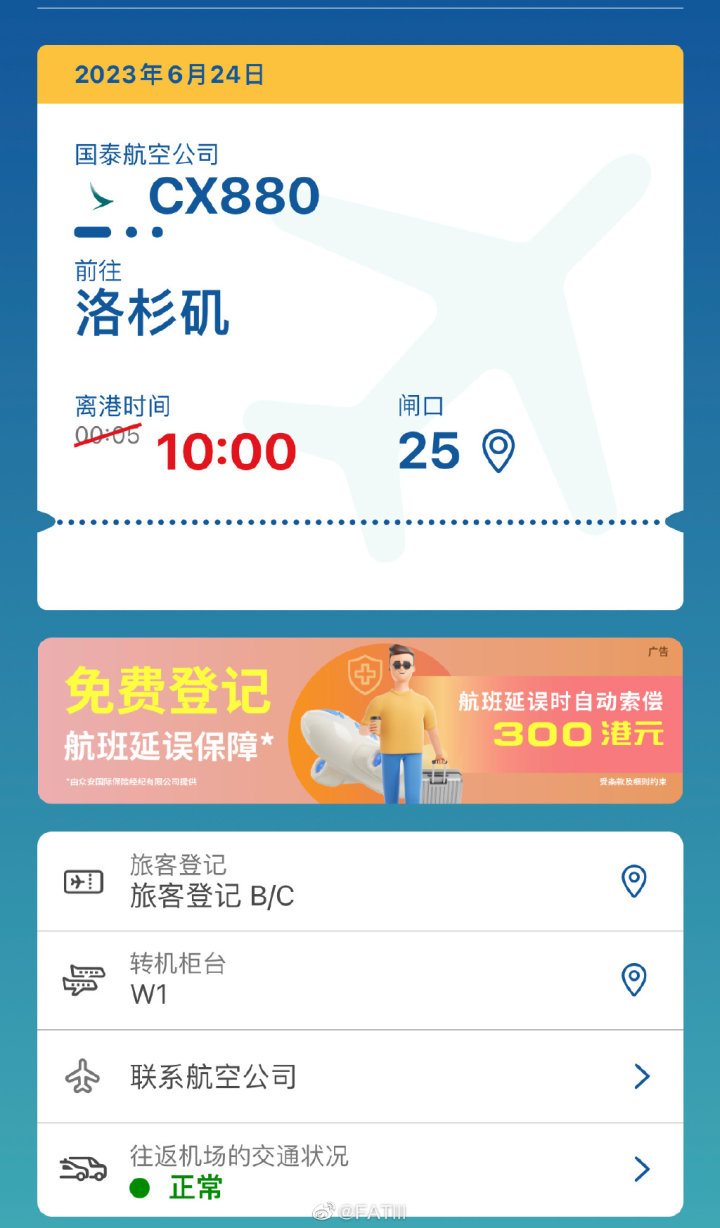
Task: Open 联系航空公司 row
Action: (x=360, y=1077)
